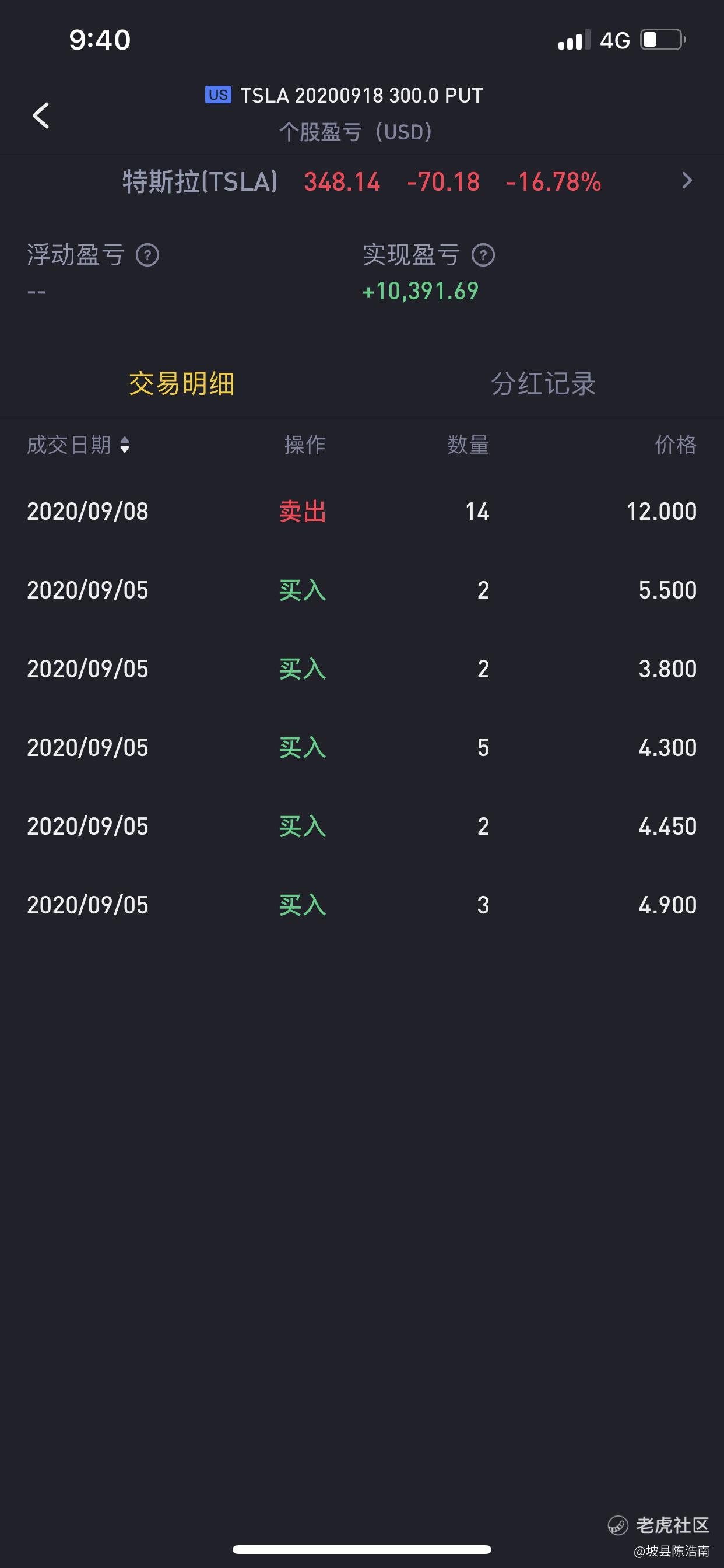Sort trades by 成交日期

pyautogui.click(x=79, y=445)
